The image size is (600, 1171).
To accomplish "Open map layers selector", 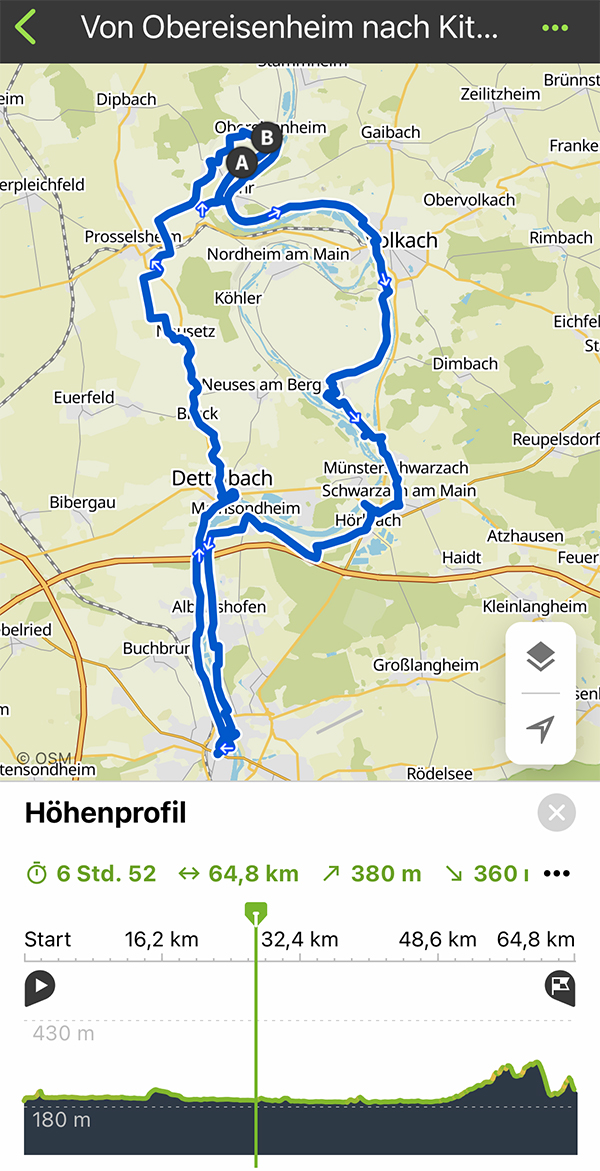I will click(x=540, y=658).
